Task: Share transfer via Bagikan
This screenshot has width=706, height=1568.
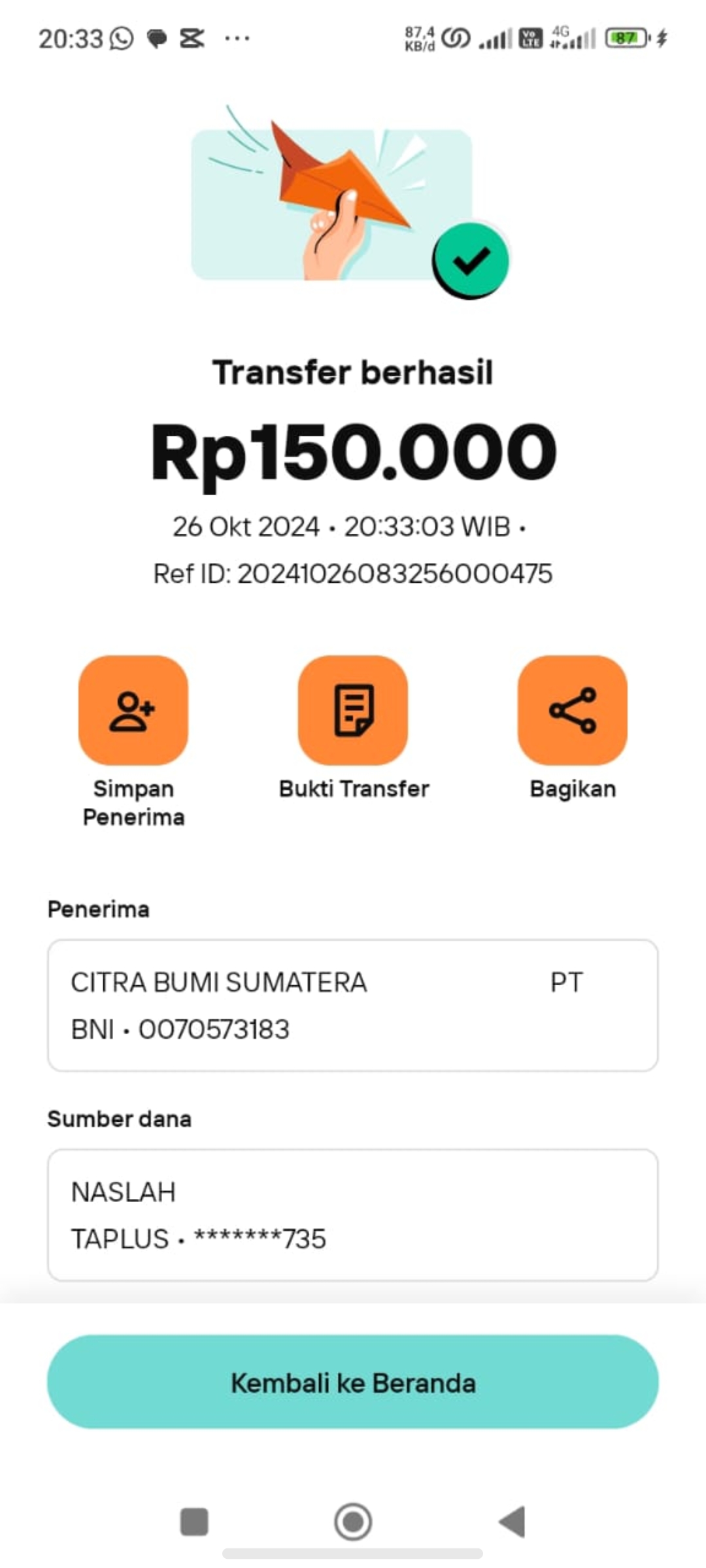Action: [x=573, y=710]
